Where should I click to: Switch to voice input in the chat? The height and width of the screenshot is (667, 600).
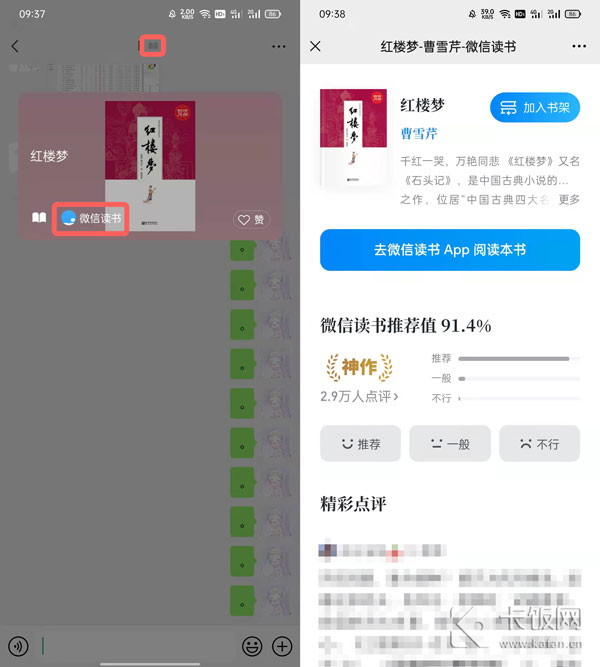tap(17, 645)
